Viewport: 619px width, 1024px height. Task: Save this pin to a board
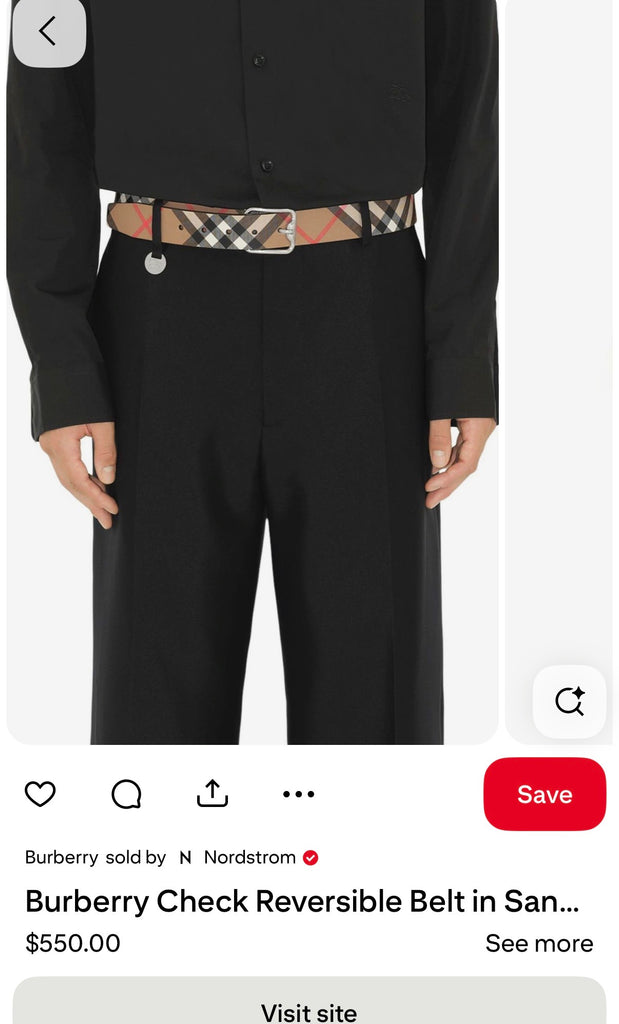[x=544, y=794]
